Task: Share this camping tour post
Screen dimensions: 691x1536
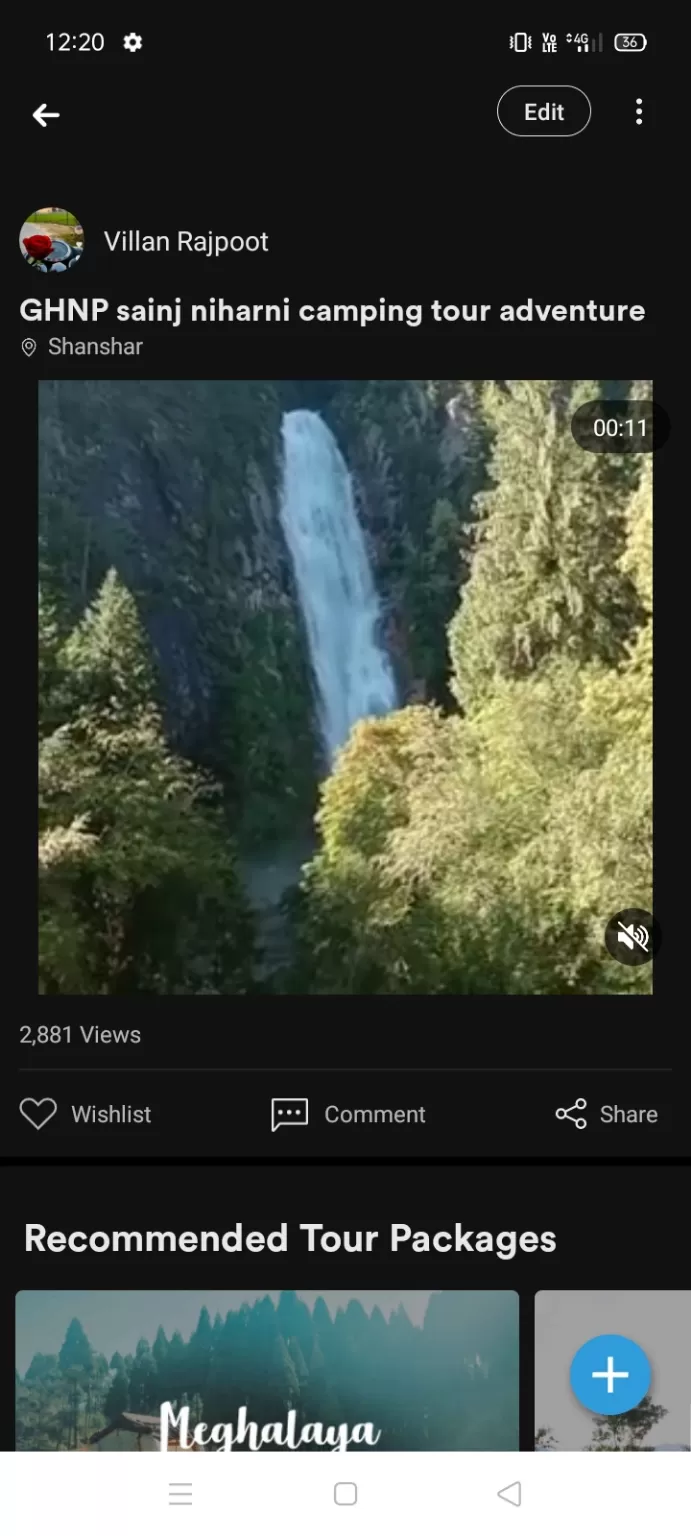Action: click(x=607, y=1114)
